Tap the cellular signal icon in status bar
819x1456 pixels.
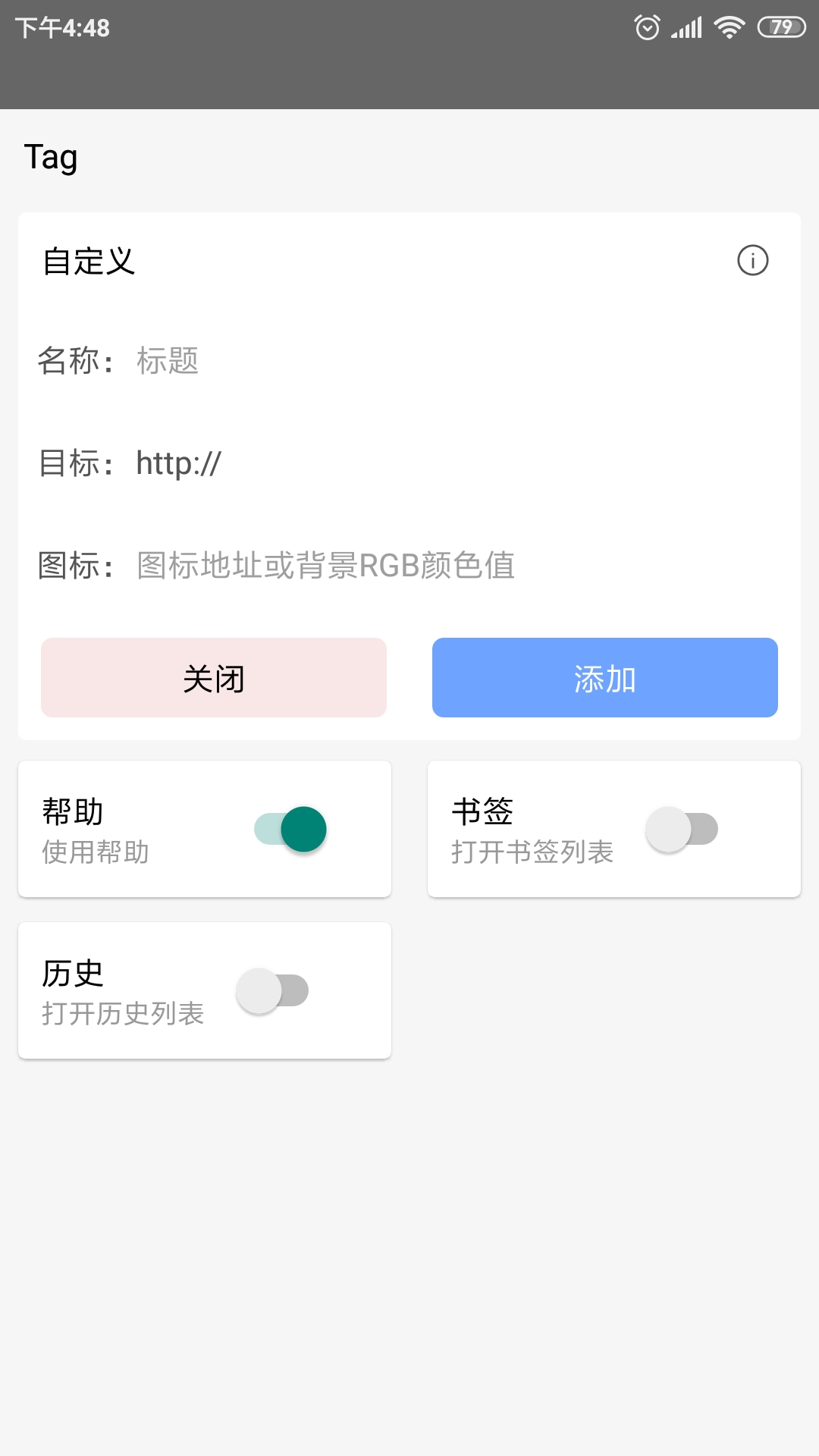pyautogui.click(x=685, y=27)
